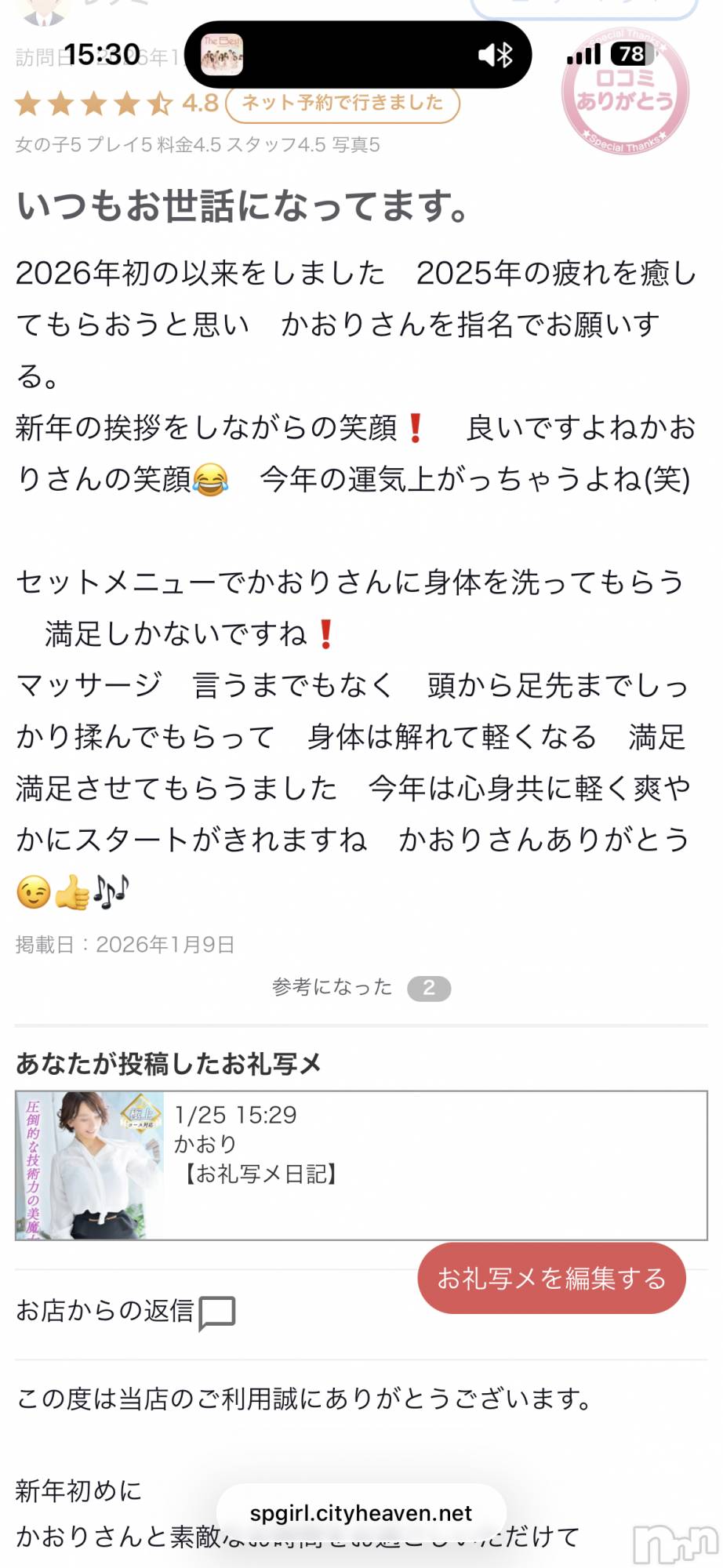
Task: Tap the nn logo watermark at bottom right
Action: tap(674, 1544)
